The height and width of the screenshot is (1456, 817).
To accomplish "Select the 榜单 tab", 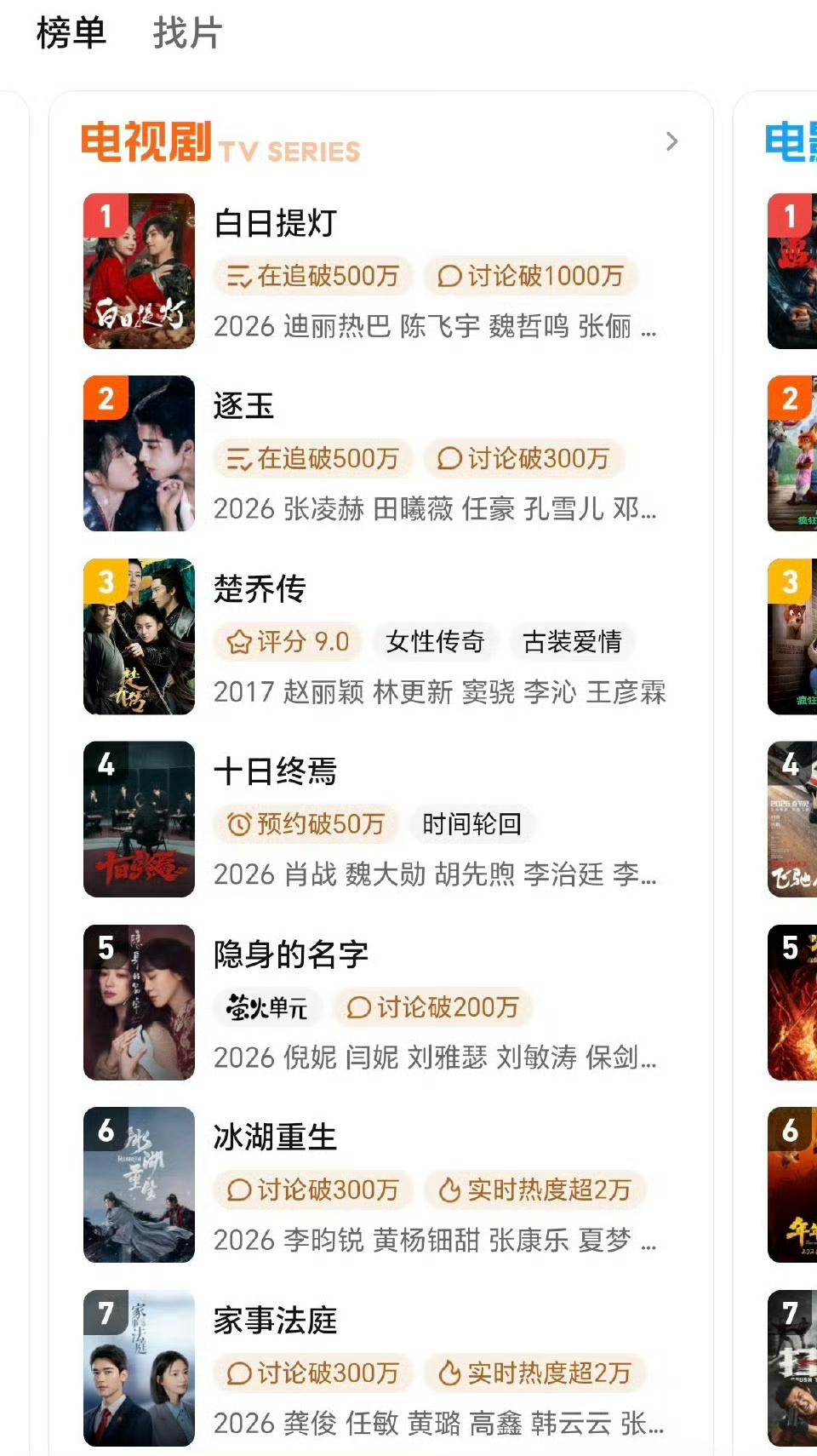I will pos(71,35).
